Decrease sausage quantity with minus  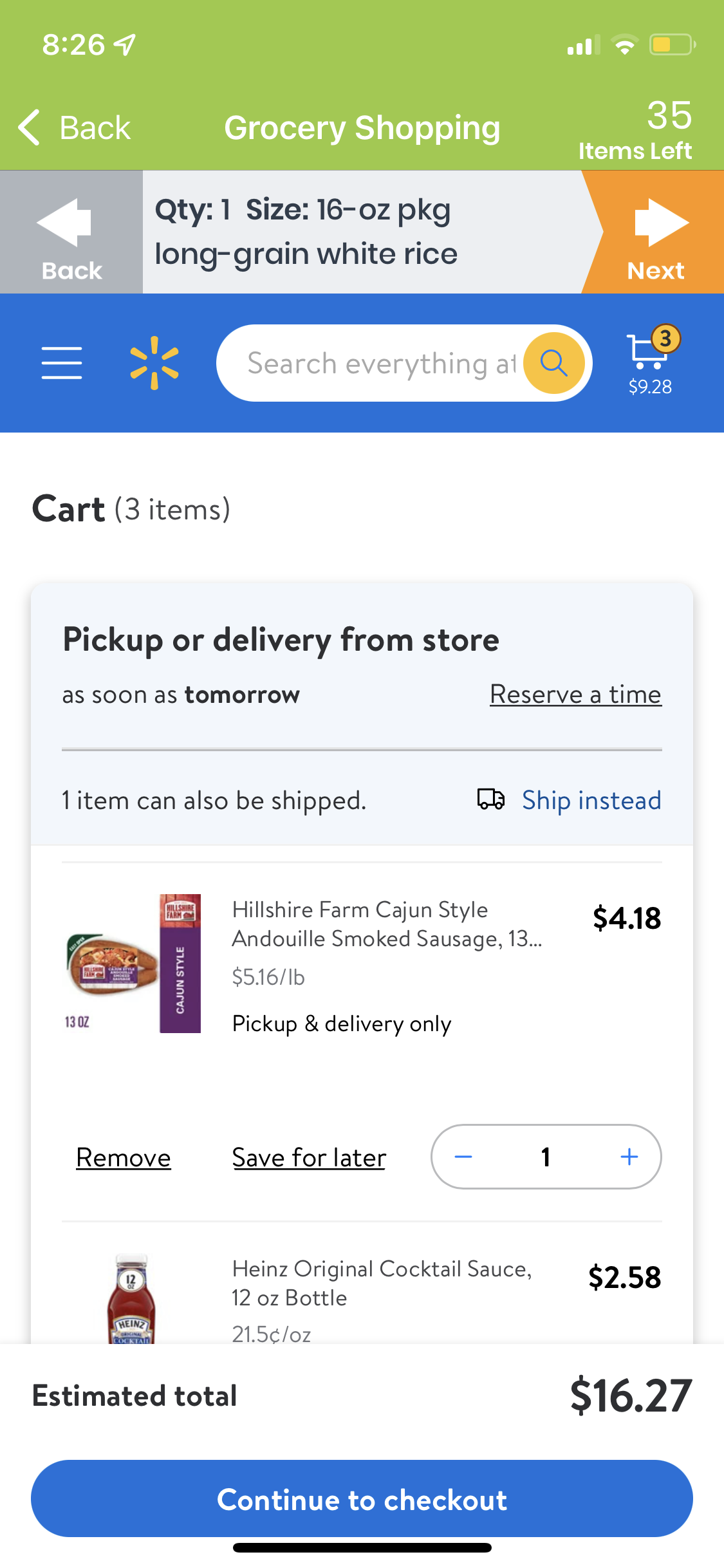pyautogui.click(x=463, y=1157)
